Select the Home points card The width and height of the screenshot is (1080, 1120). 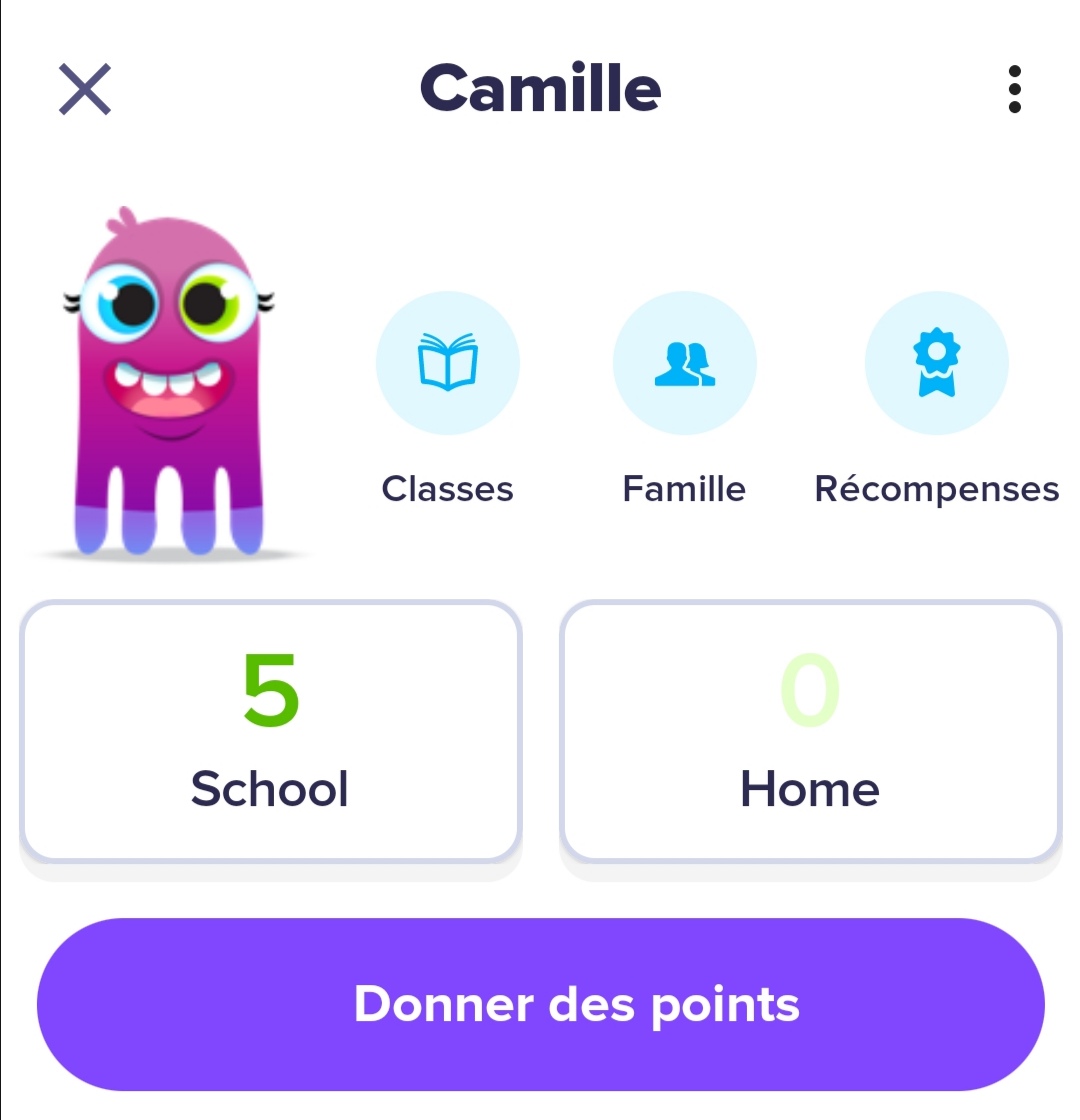810,732
